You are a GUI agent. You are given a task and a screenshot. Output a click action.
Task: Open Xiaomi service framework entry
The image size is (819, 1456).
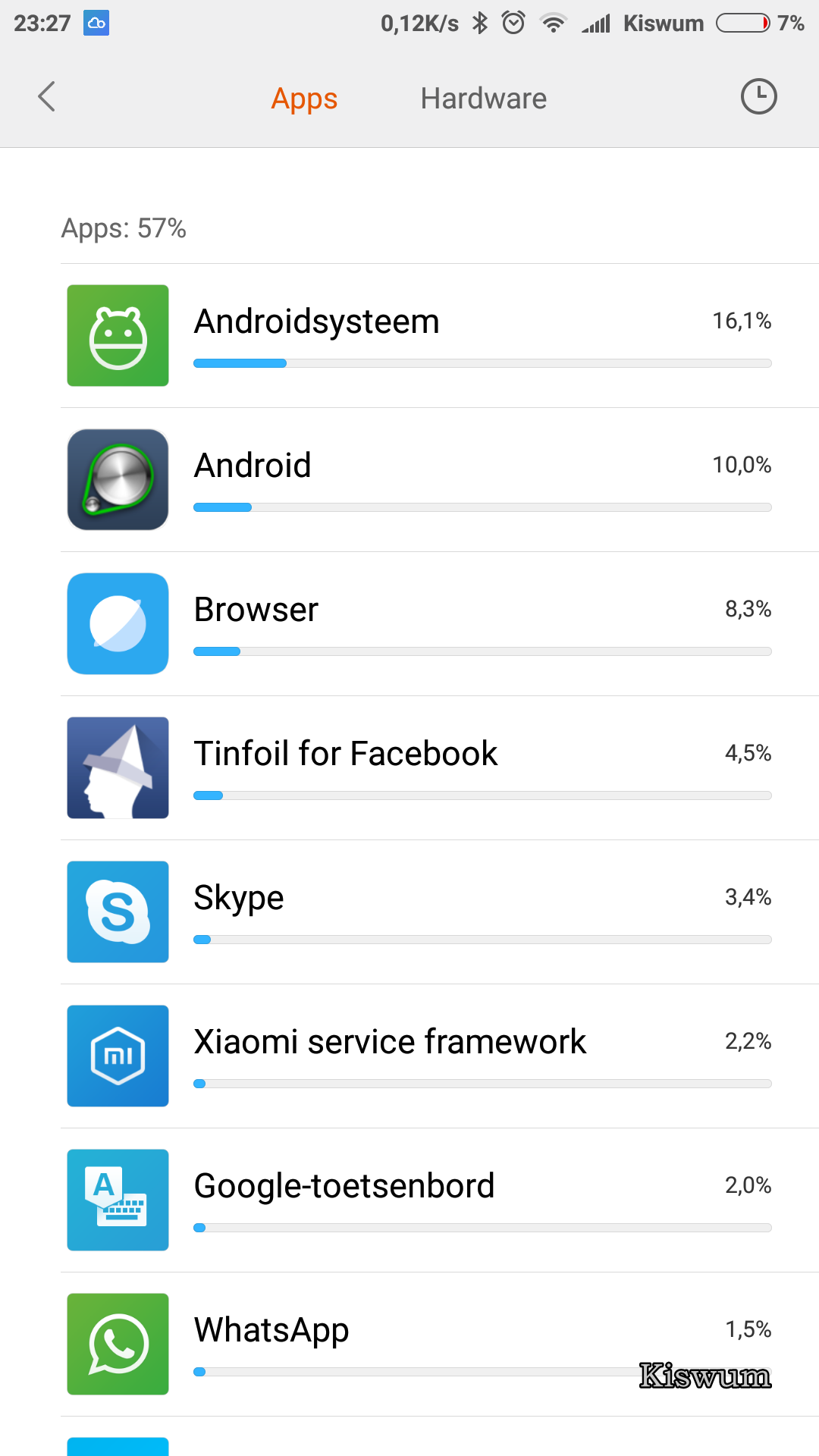tap(440, 1056)
